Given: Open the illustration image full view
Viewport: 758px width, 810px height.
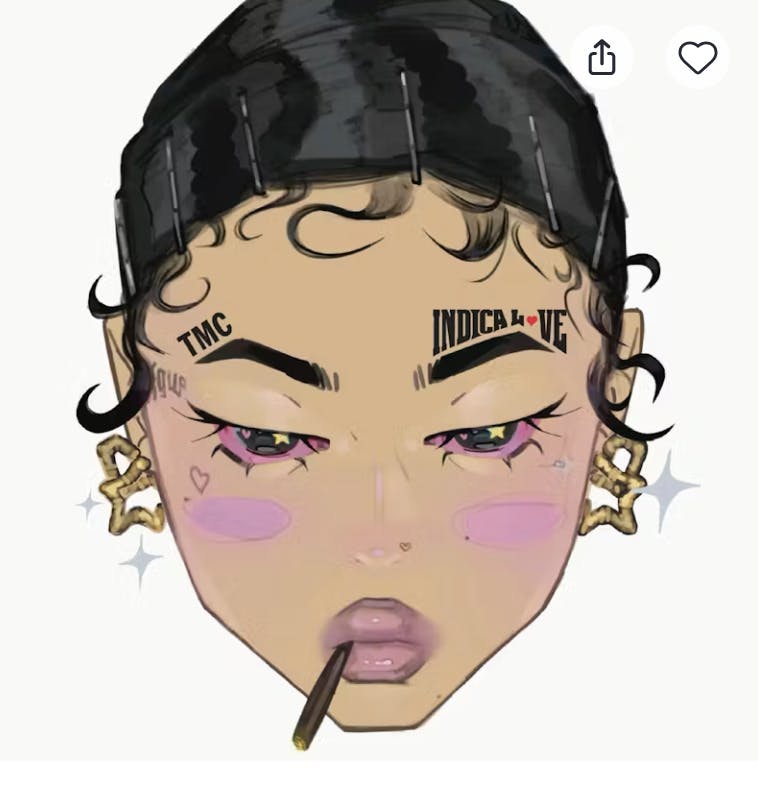Looking at the screenshot, I should coord(378,420).
